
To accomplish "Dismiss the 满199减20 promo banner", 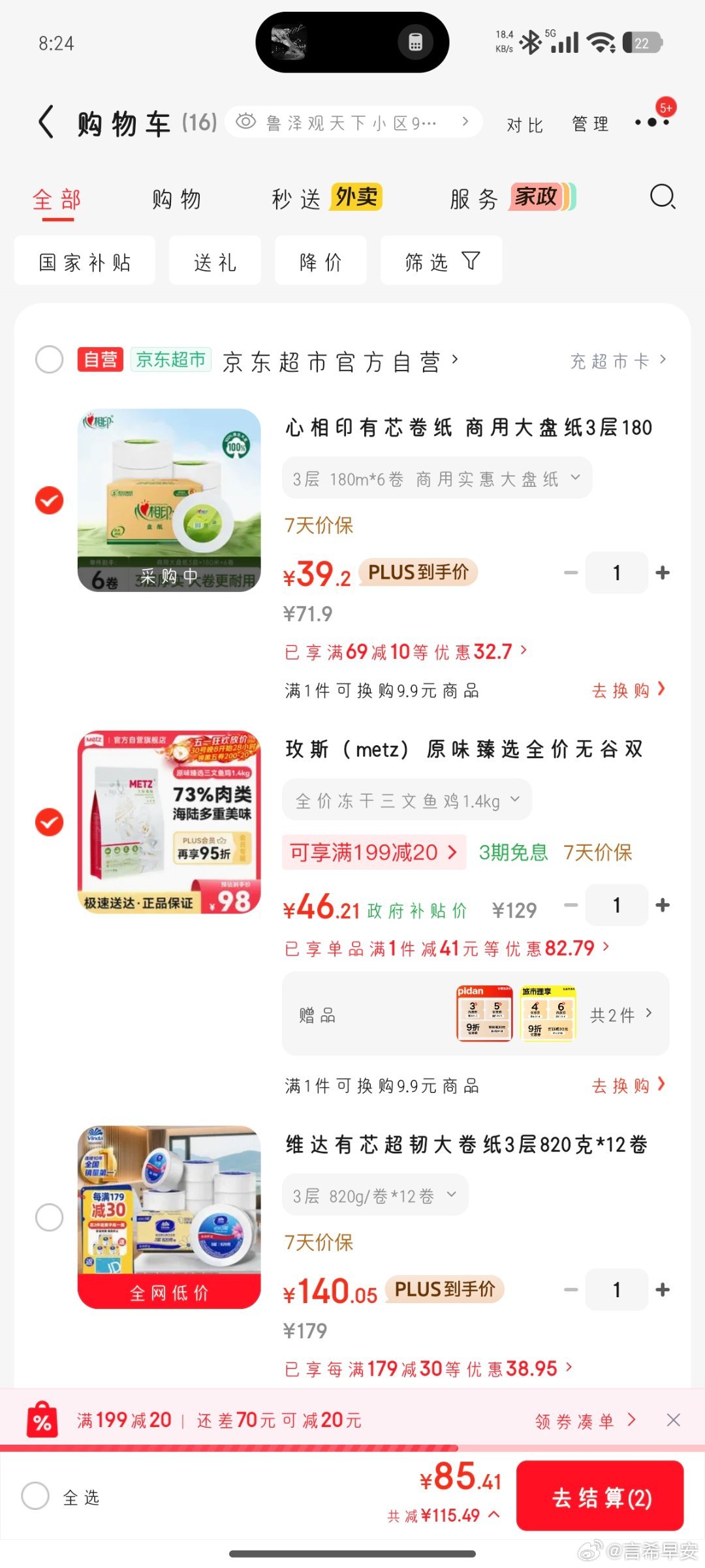I will point(674,1420).
